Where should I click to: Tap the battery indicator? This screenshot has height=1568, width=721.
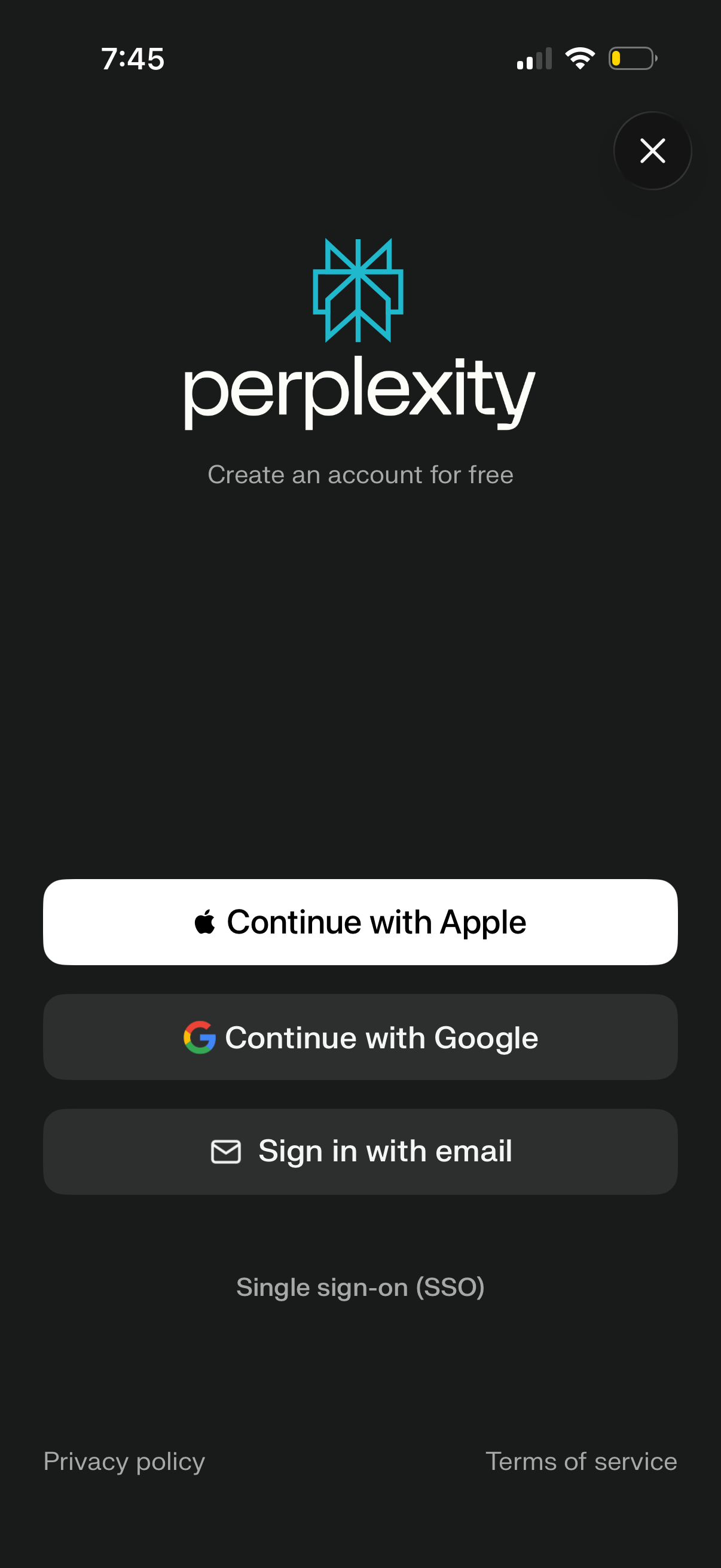click(x=633, y=58)
